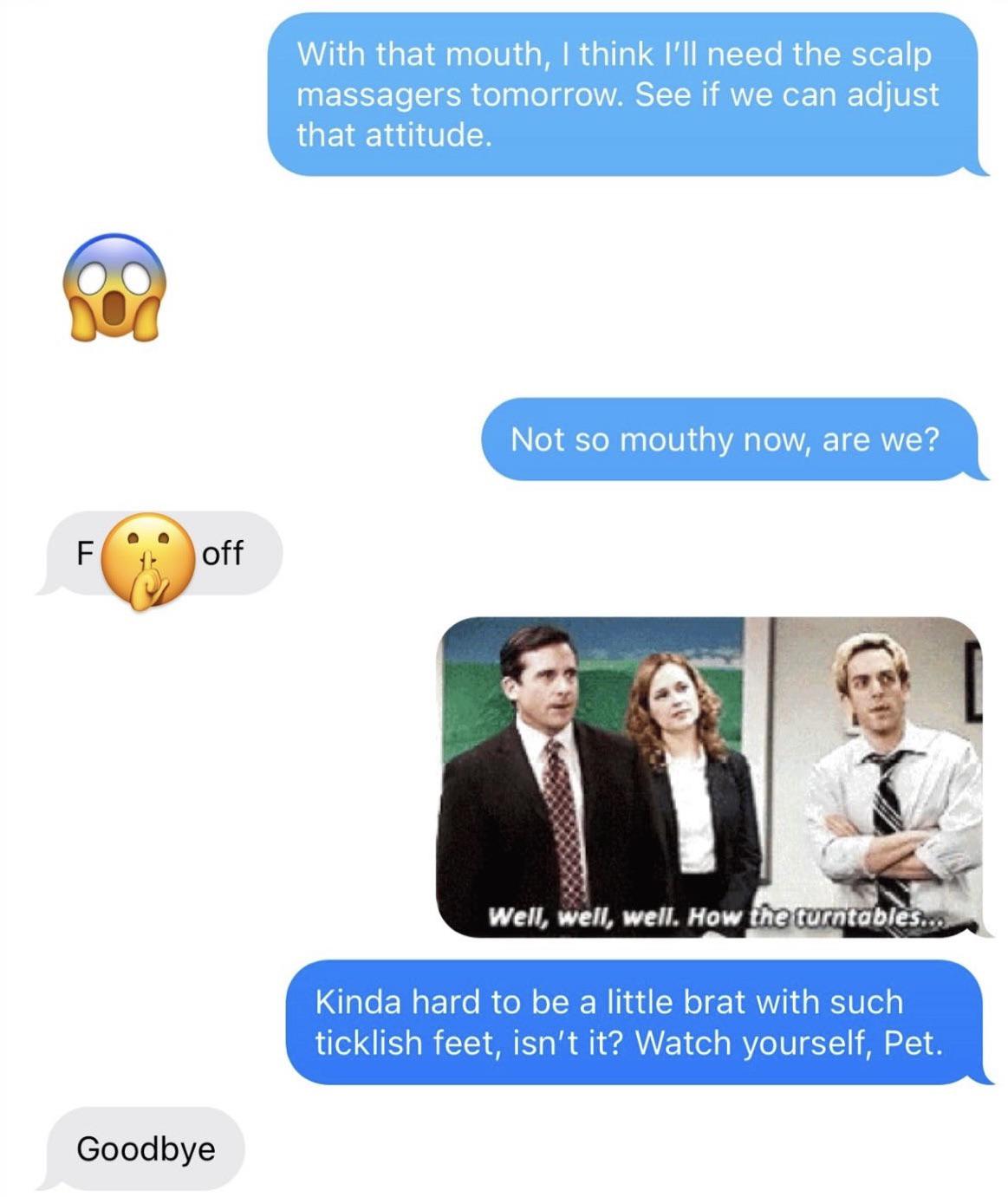
Task: Open the 'How the turntables' GIF attachment
Action: tap(709, 777)
